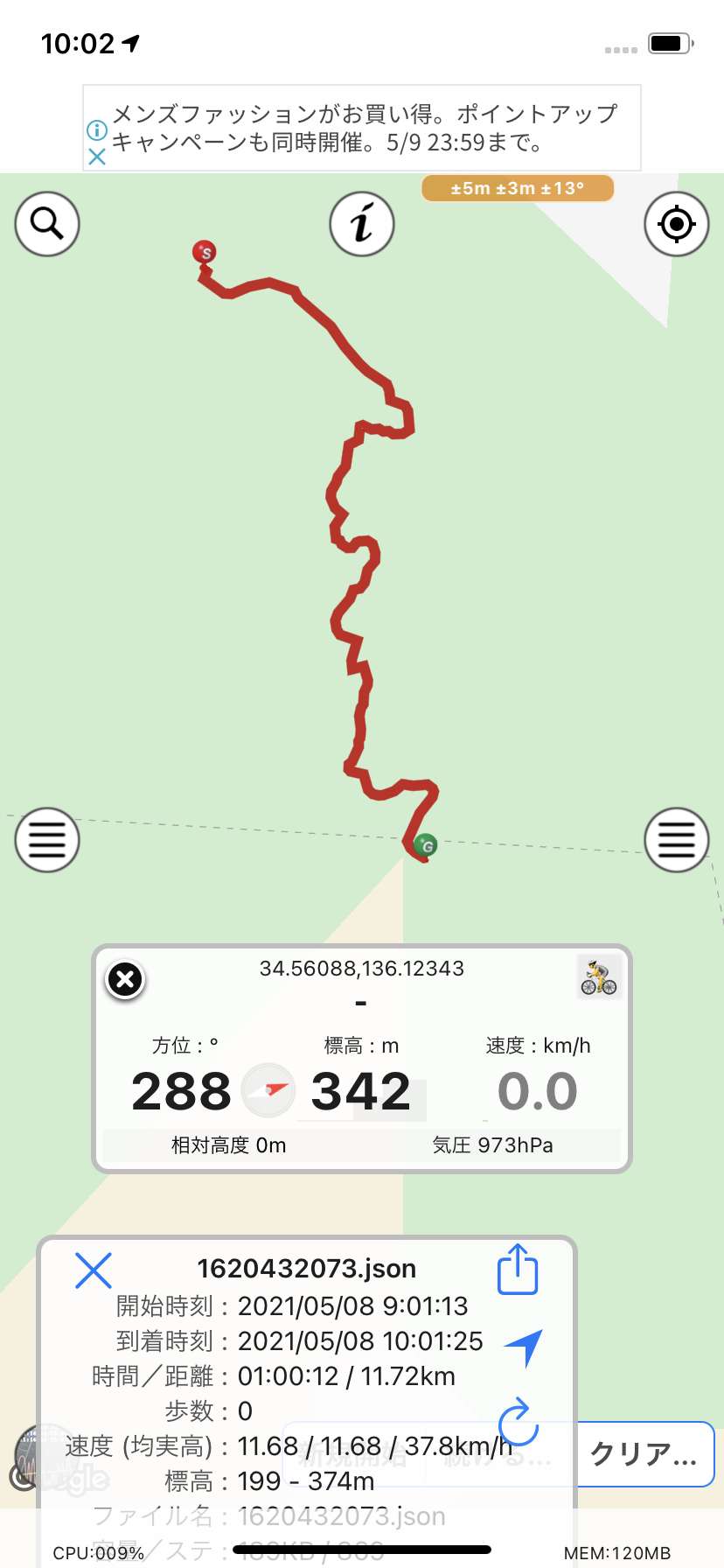This screenshot has height=1568, width=724.
Task: Open the info button
Action: click(x=362, y=224)
